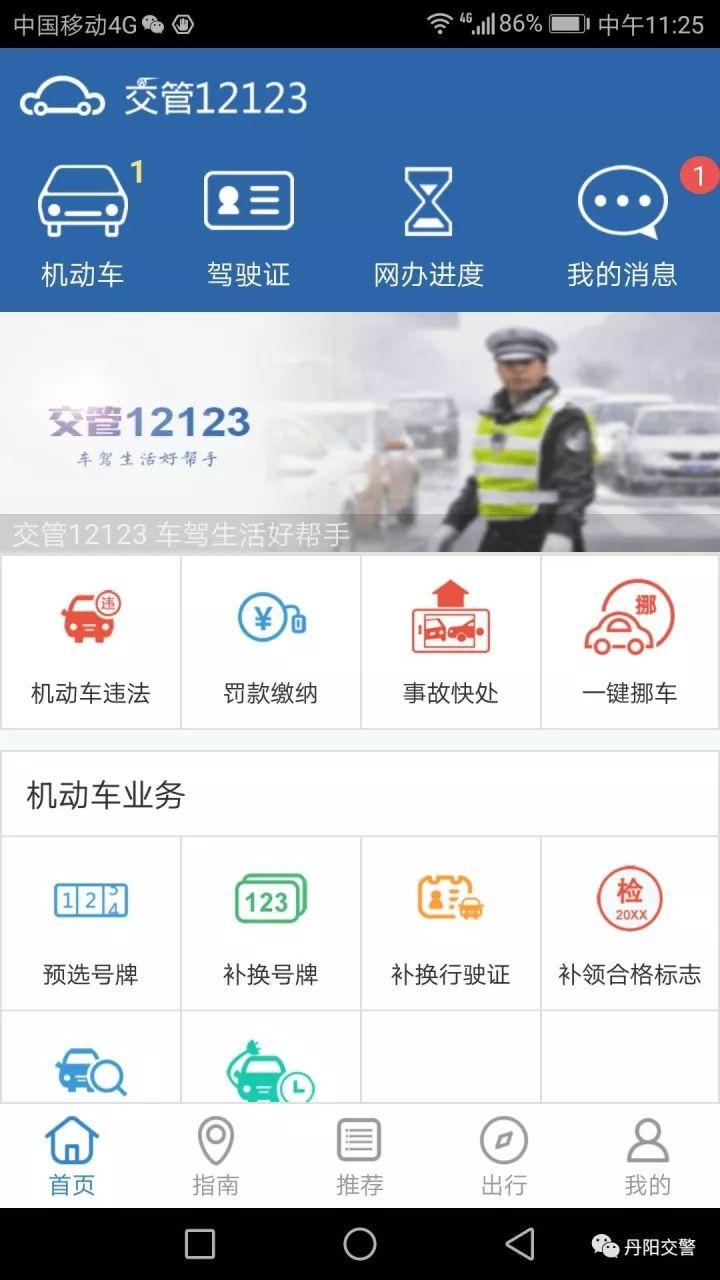The image size is (720, 1280).
Task: Select 补换号牌 plate replacement
Action: pos(271,924)
